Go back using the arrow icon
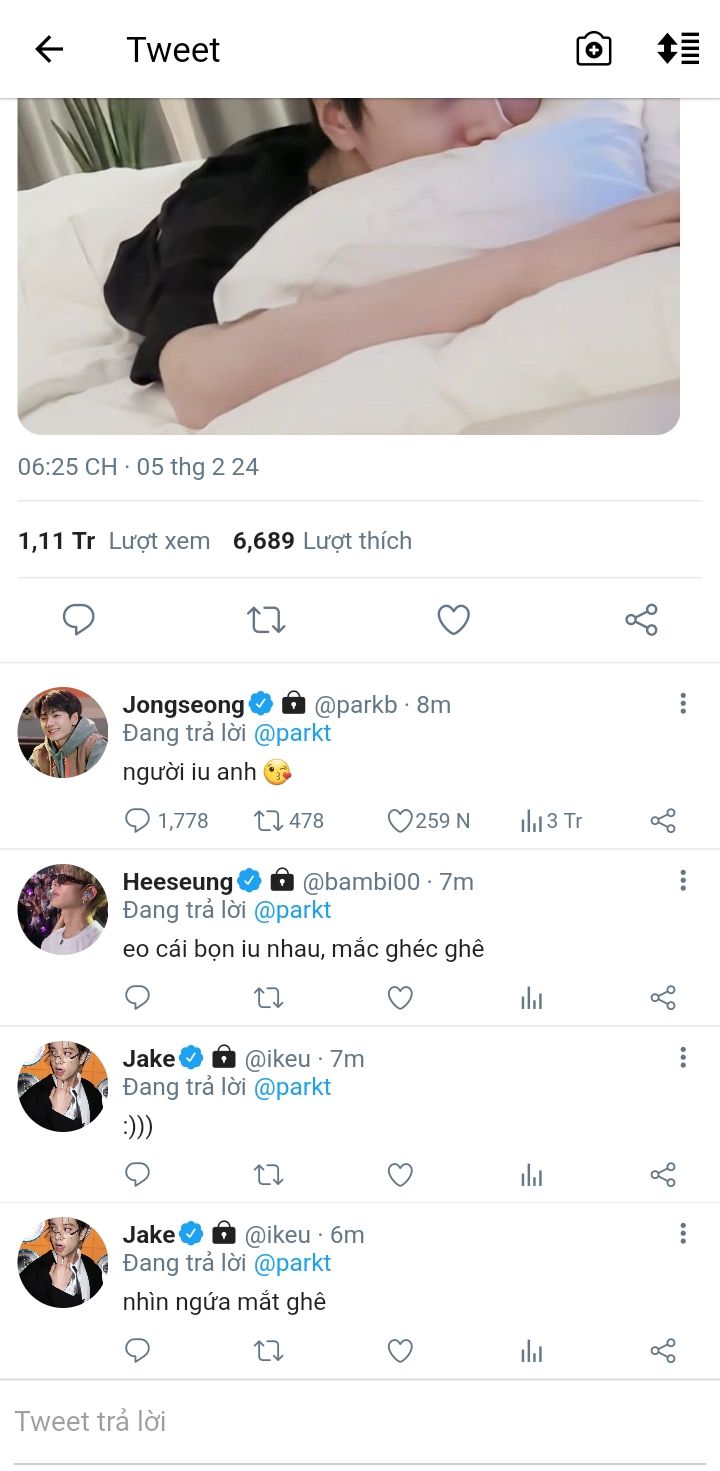Viewport: 720px width, 1471px height. (49, 49)
